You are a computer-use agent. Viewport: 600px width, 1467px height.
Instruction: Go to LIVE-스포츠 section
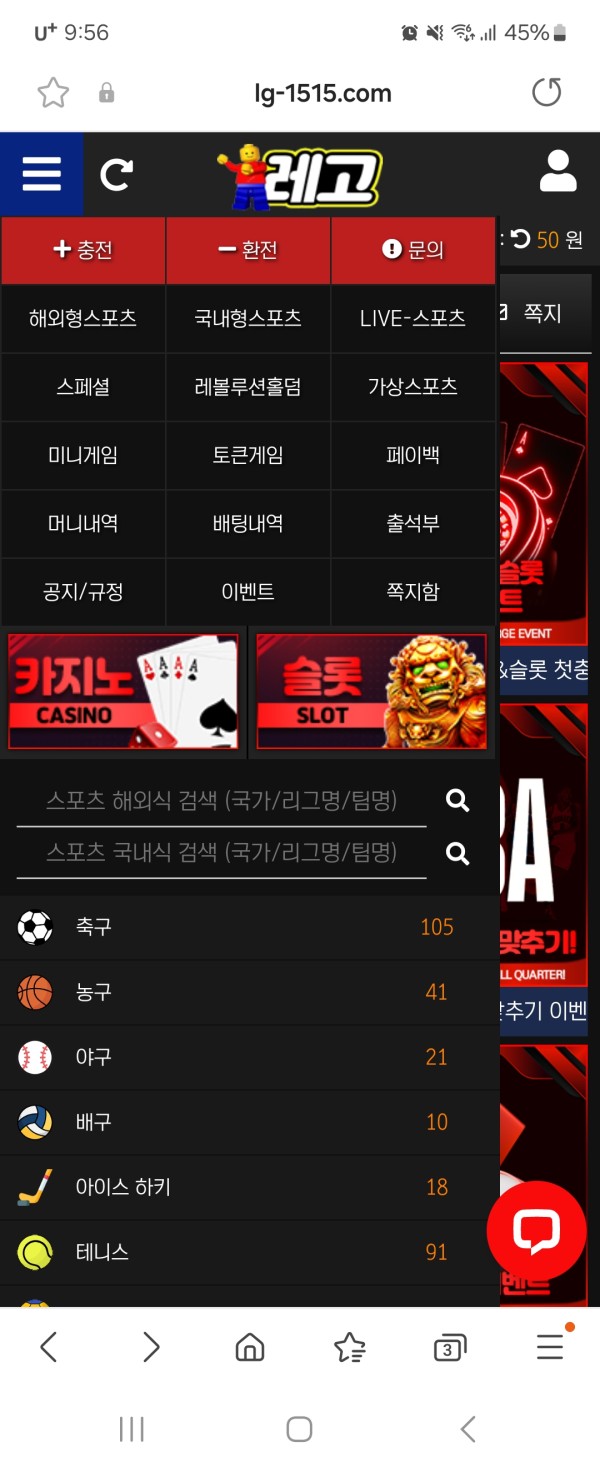tap(413, 318)
